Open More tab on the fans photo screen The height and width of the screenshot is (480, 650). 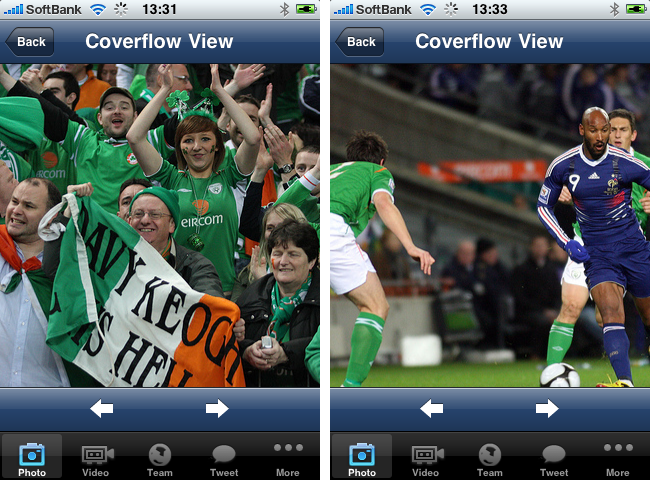pos(288,458)
